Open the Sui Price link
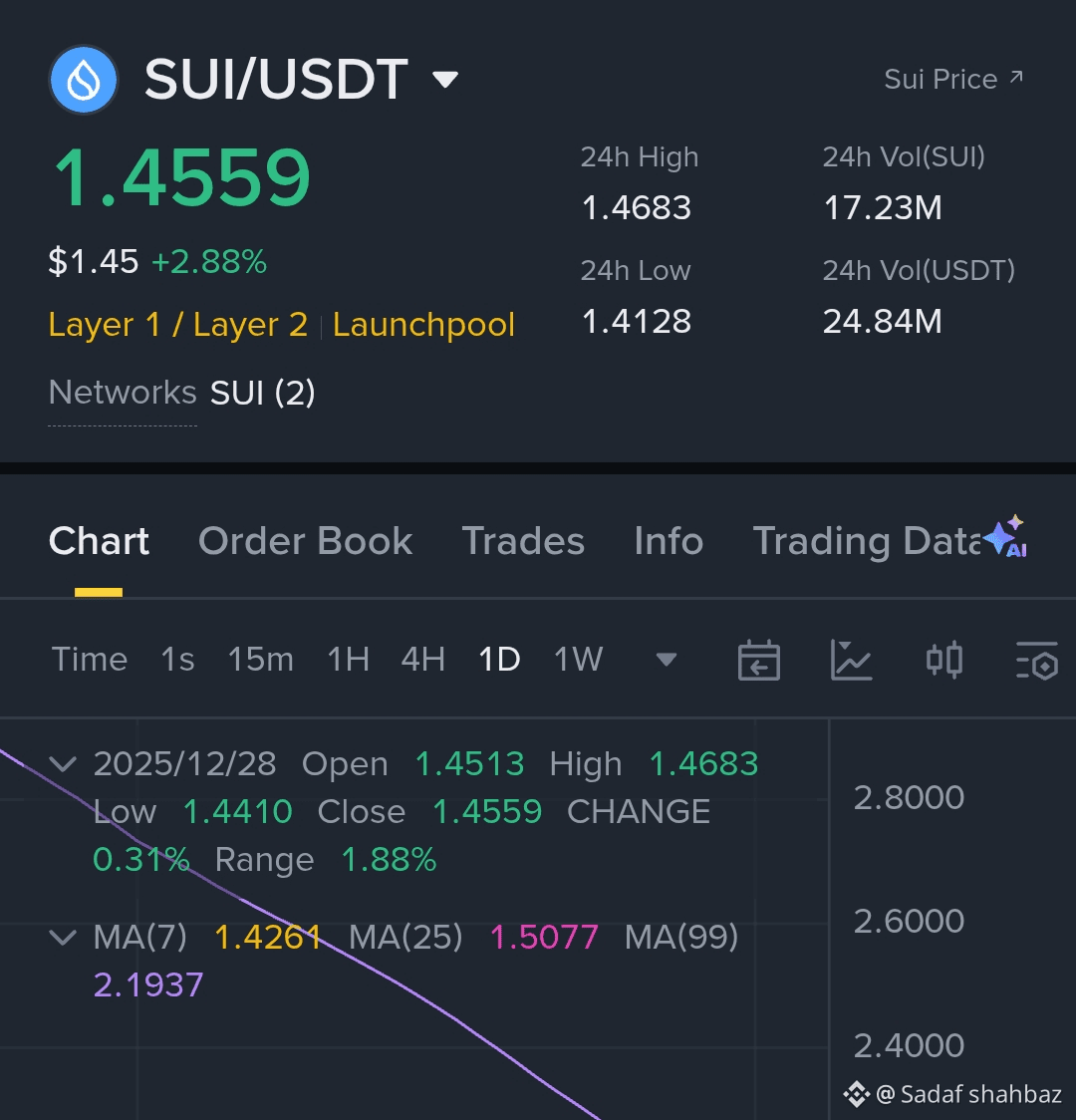 tap(952, 79)
